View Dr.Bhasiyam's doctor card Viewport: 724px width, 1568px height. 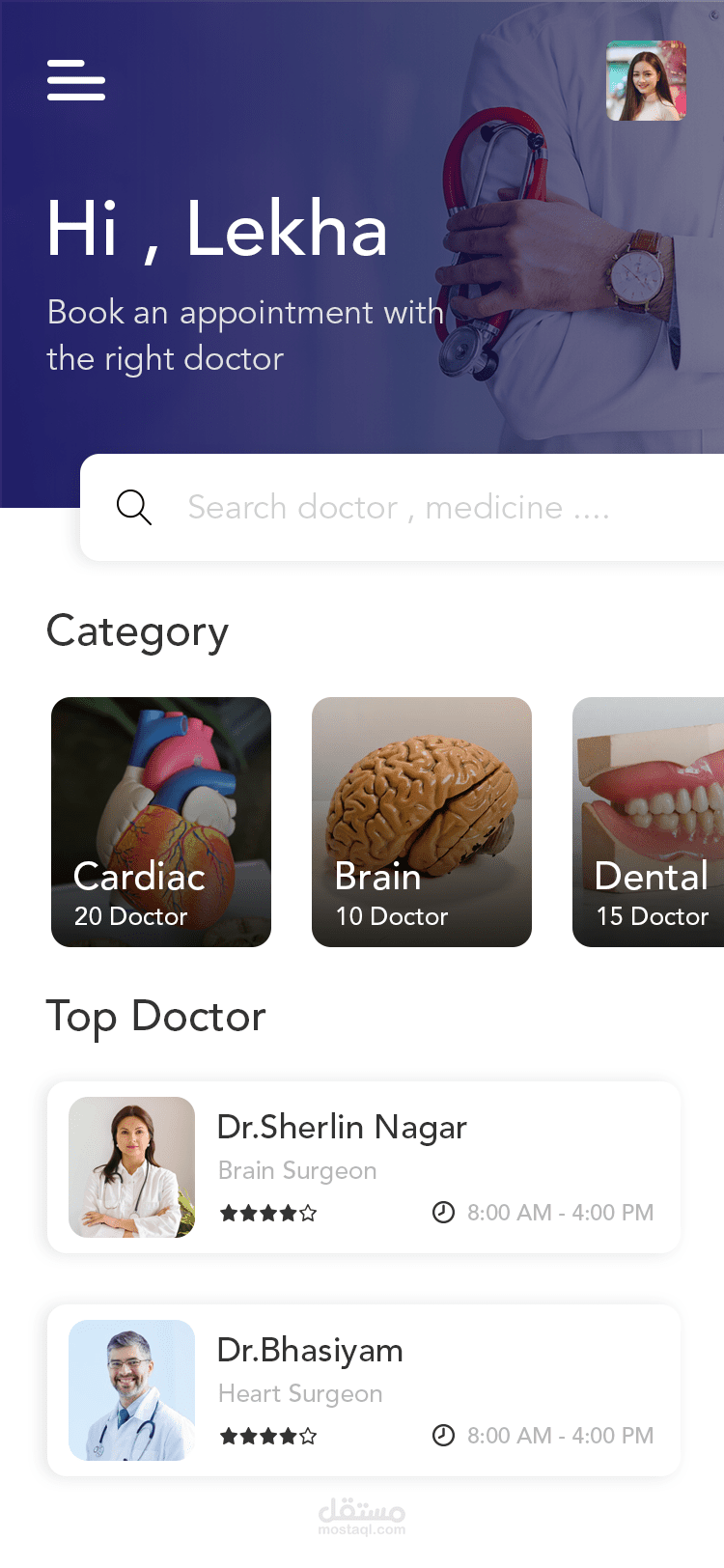(364, 1390)
